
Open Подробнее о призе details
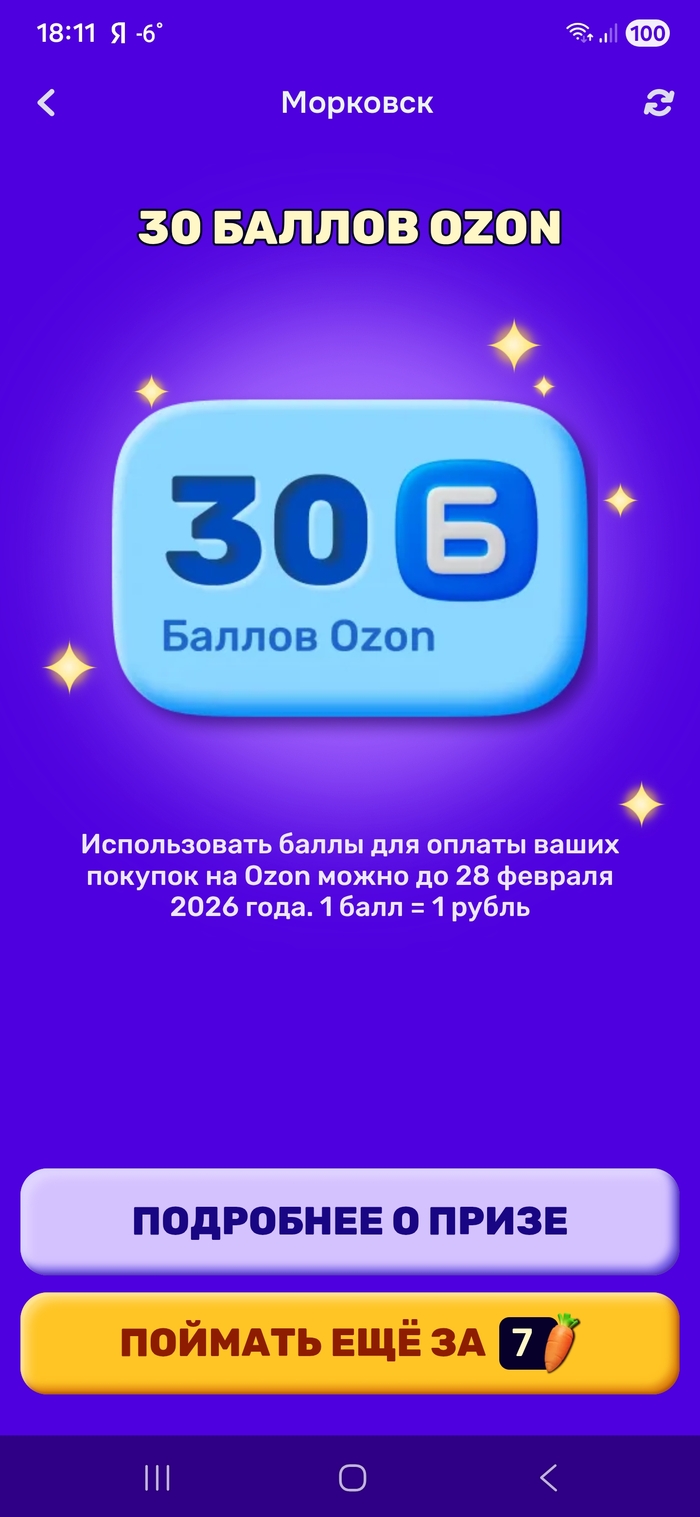coord(350,1221)
